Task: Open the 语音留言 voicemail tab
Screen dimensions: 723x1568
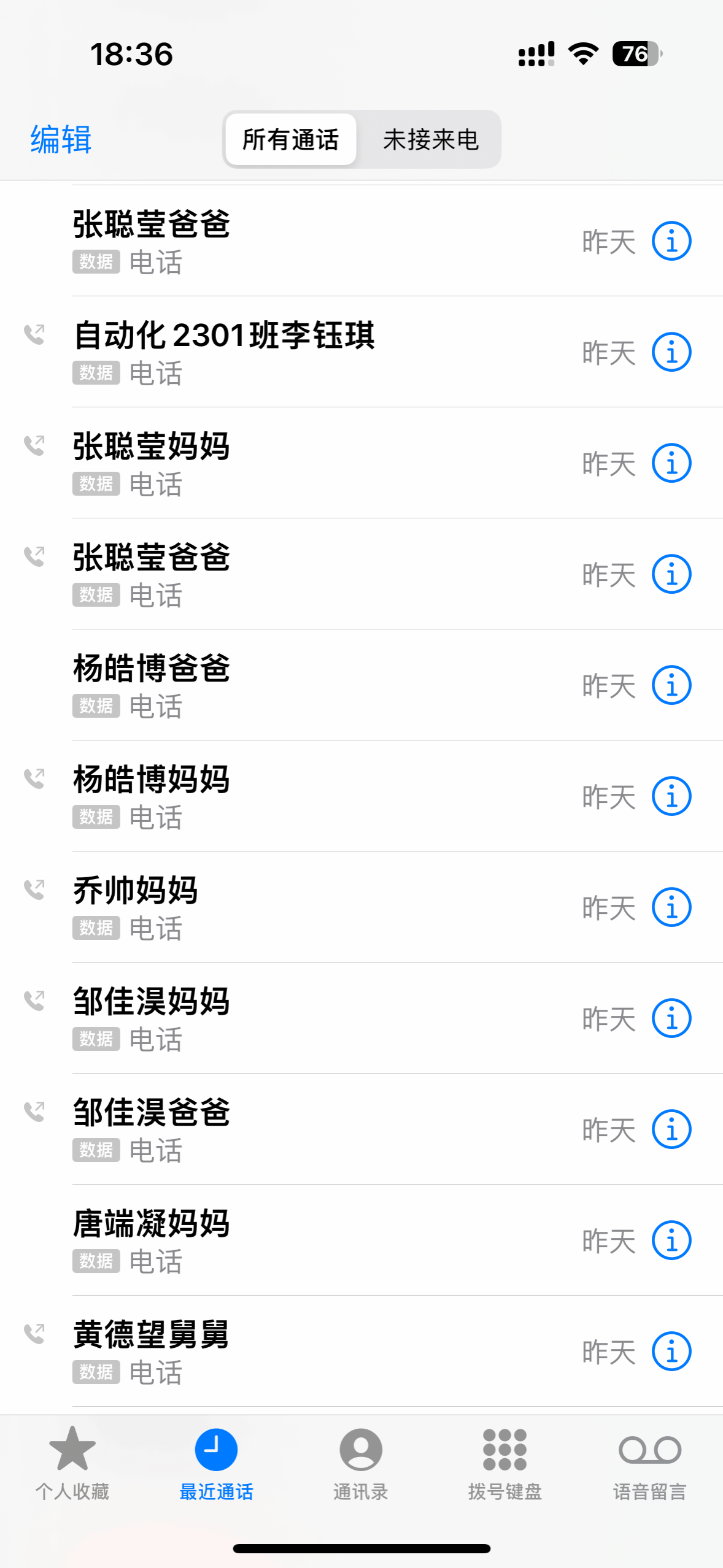Action: (x=649, y=1464)
